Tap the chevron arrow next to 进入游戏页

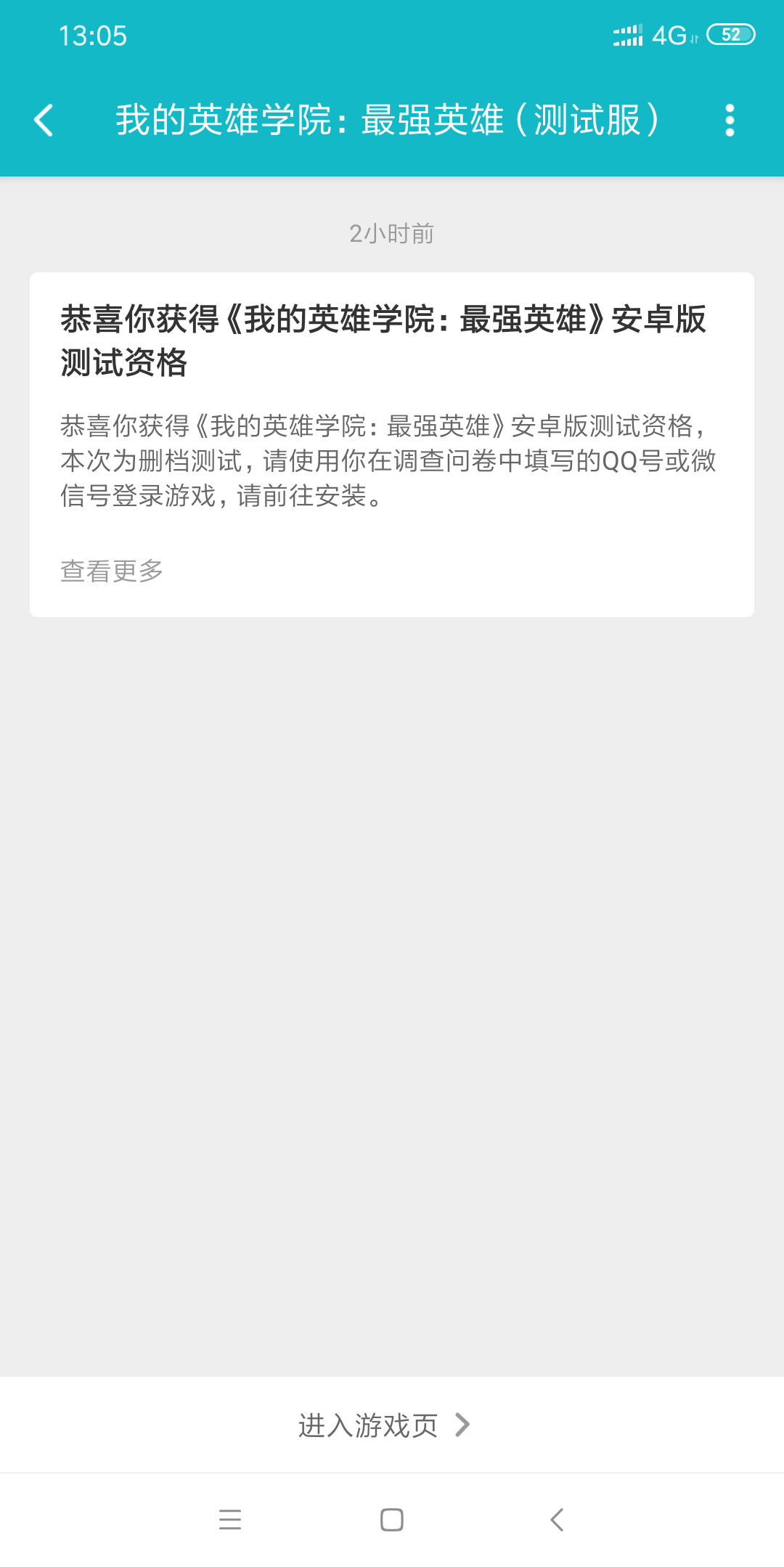[463, 1424]
